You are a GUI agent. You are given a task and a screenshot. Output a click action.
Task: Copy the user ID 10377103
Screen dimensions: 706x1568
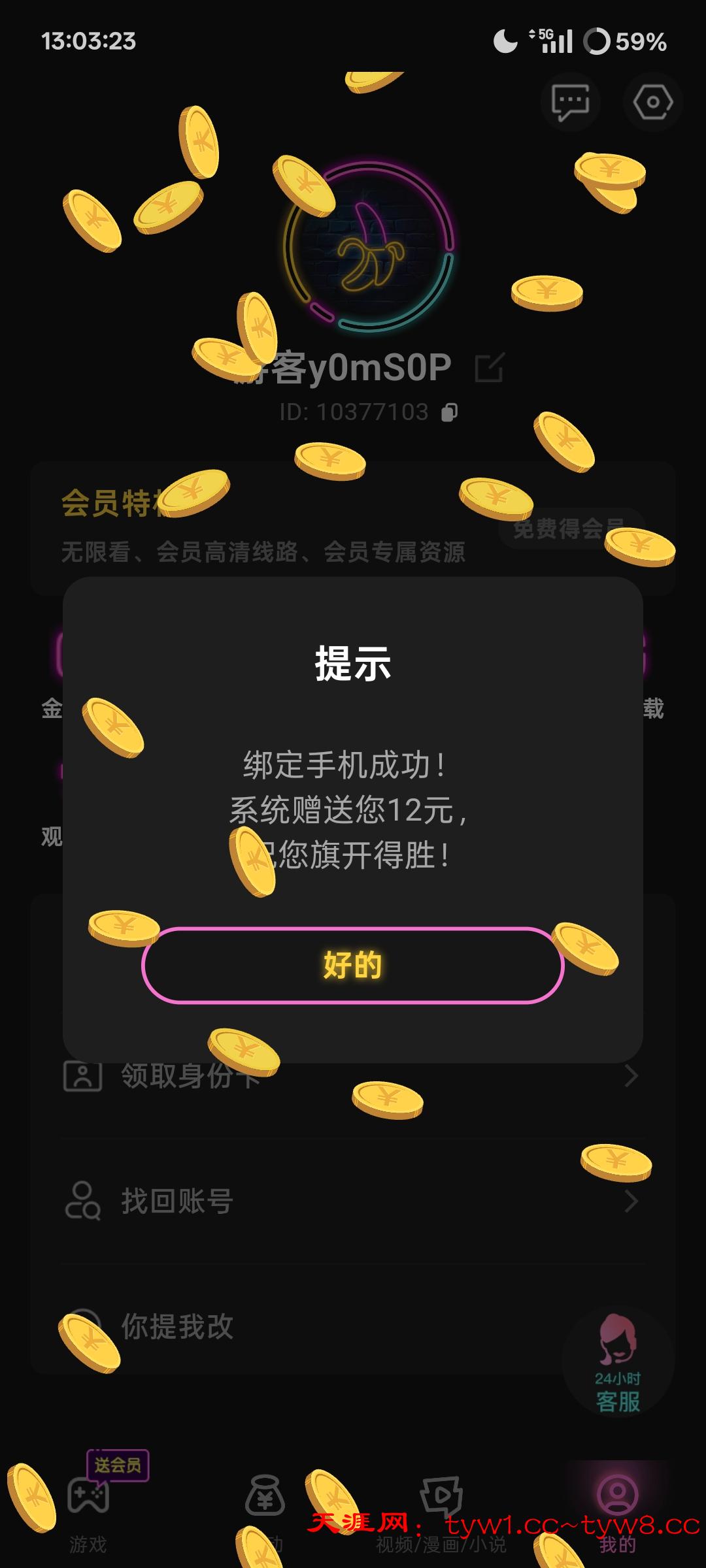coord(450,412)
